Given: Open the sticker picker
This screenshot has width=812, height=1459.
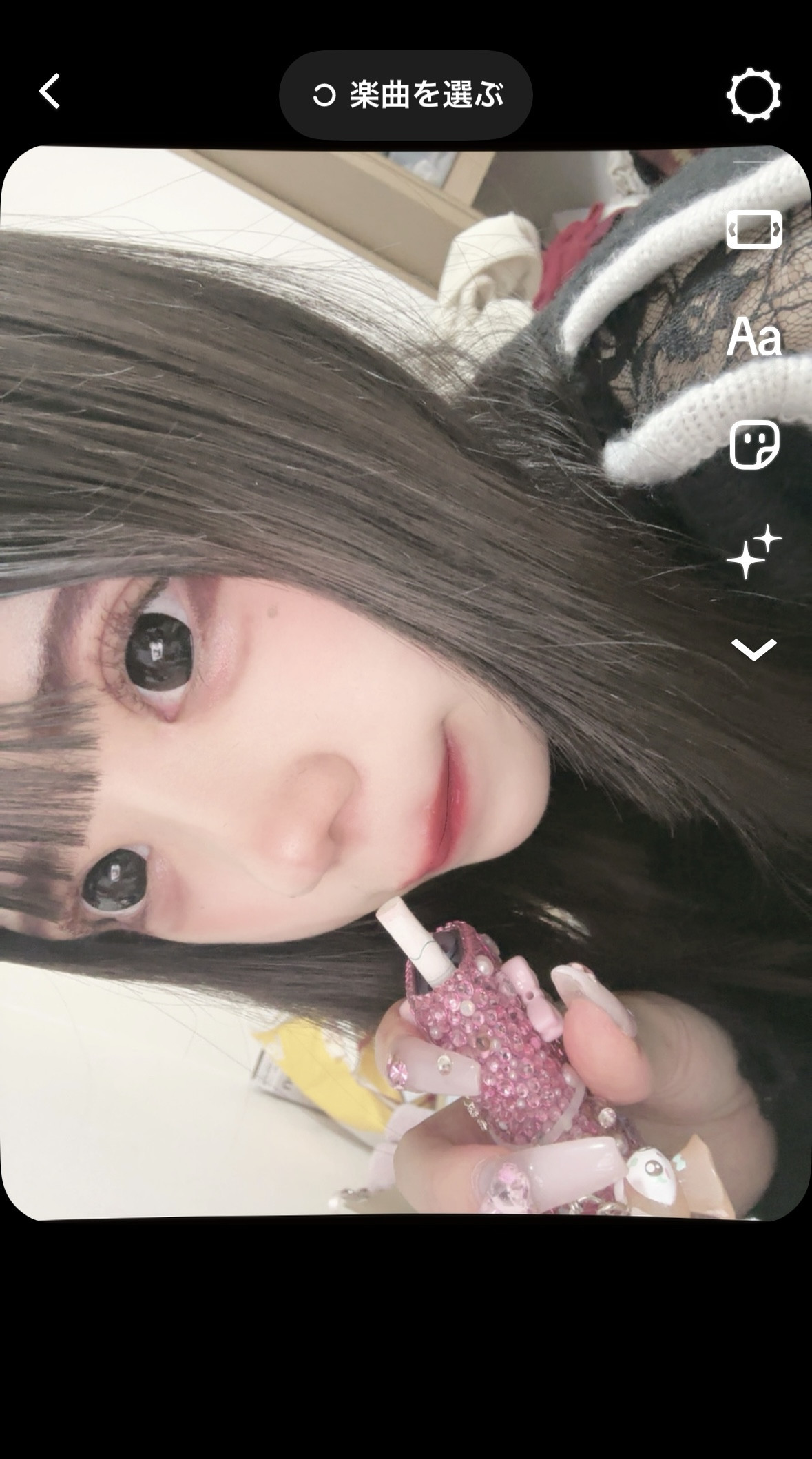Looking at the screenshot, I should coord(754,445).
